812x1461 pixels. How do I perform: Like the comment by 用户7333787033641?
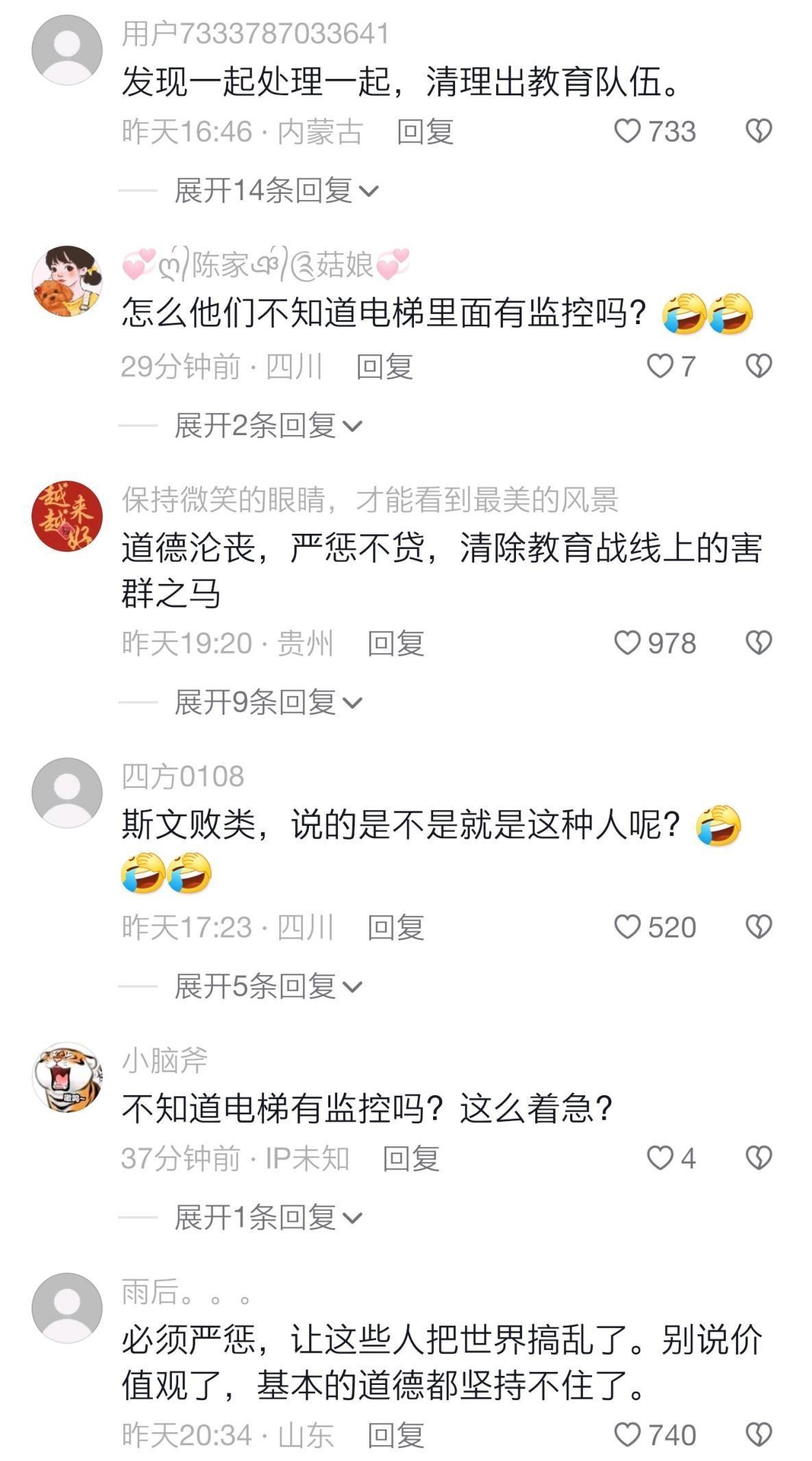coord(627,131)
